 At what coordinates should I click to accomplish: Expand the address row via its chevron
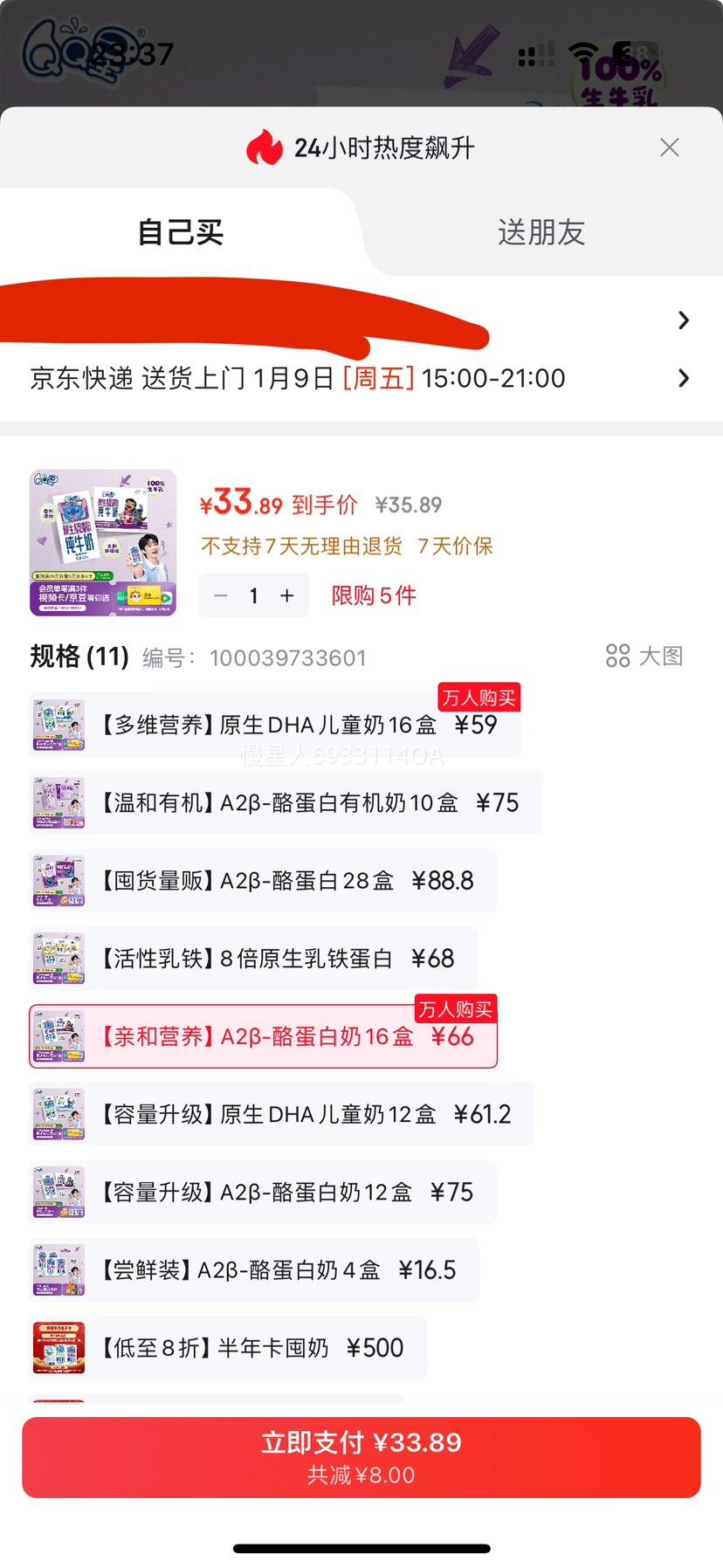click(684, 320)
